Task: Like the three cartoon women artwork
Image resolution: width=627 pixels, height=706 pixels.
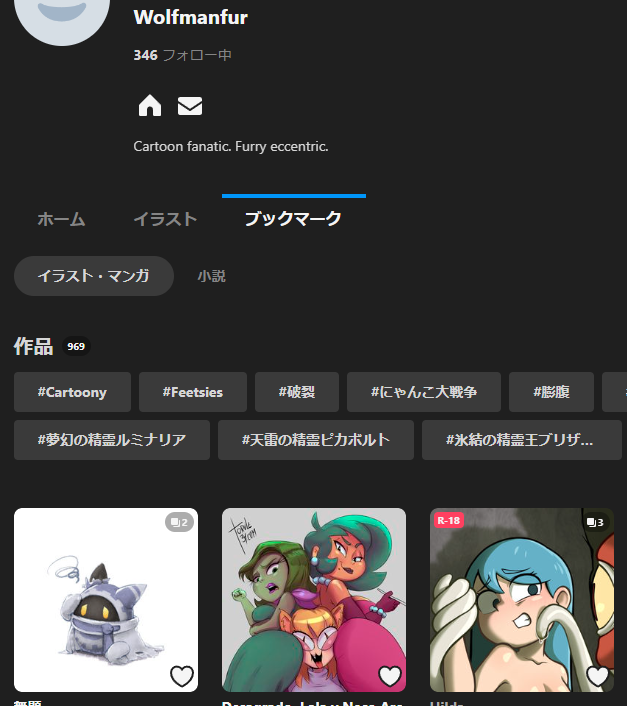Action: (x=389, y=676)
